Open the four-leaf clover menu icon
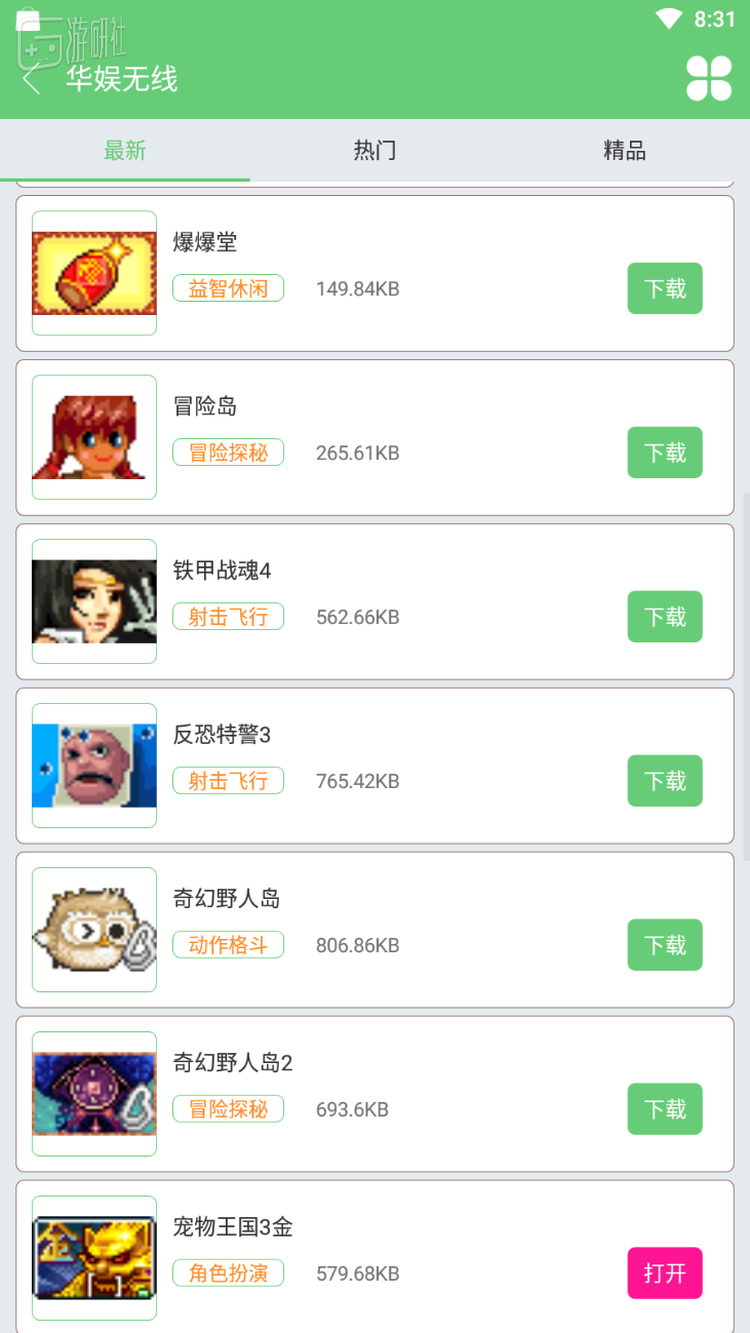750x1333 pixels. [x=709, y=79]
